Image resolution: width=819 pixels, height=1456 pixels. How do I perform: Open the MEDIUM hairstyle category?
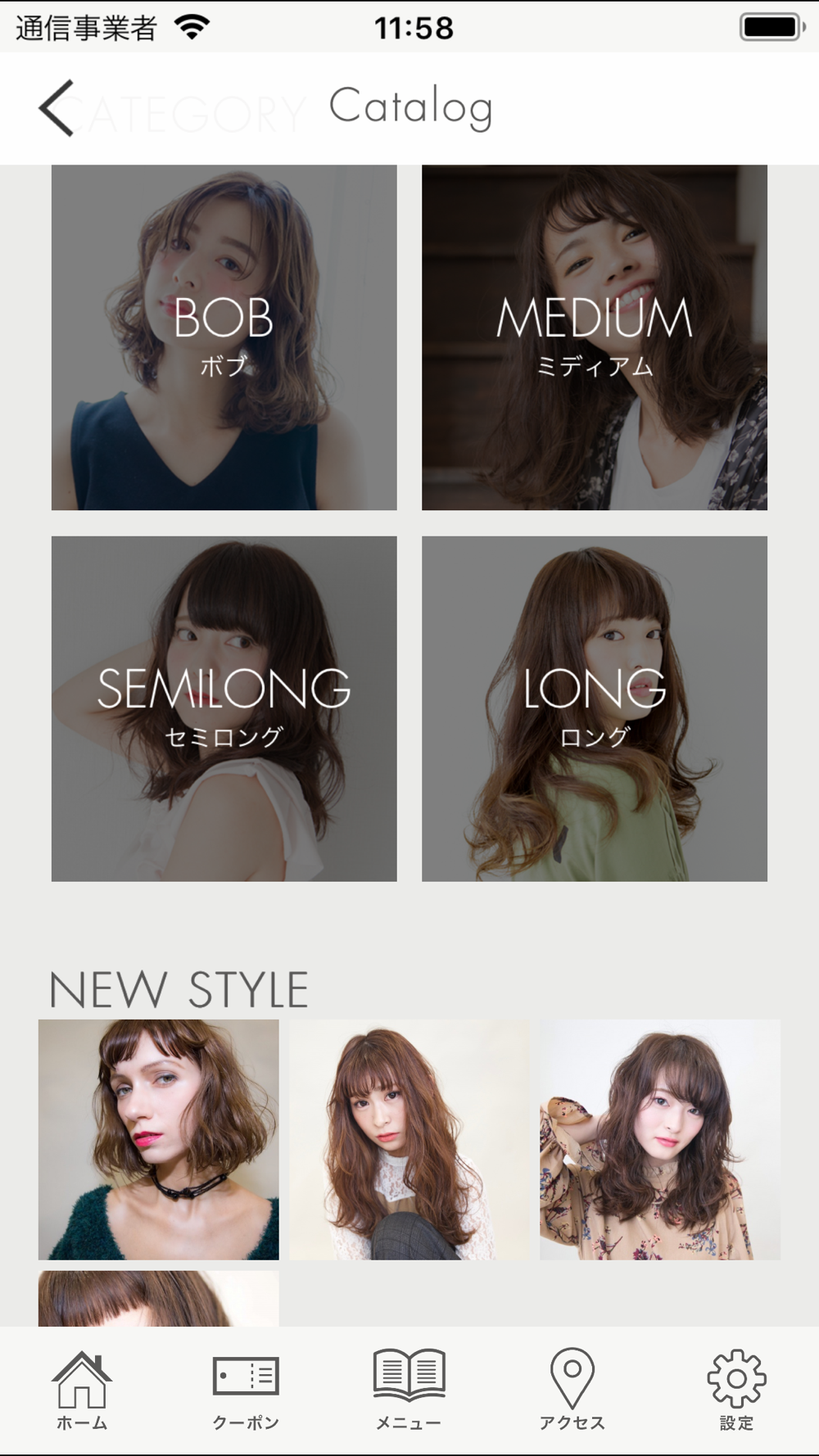coord(595,337)
